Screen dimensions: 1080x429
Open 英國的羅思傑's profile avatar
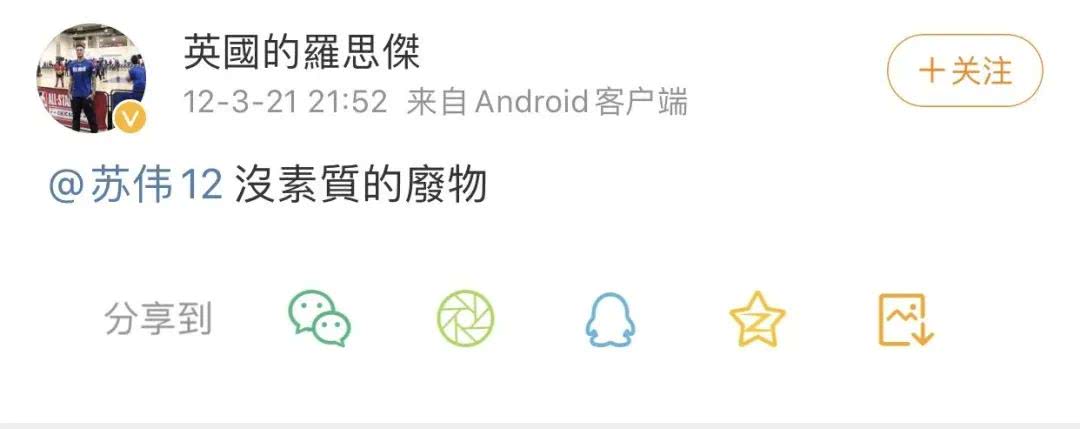click(x=91, y=79)
